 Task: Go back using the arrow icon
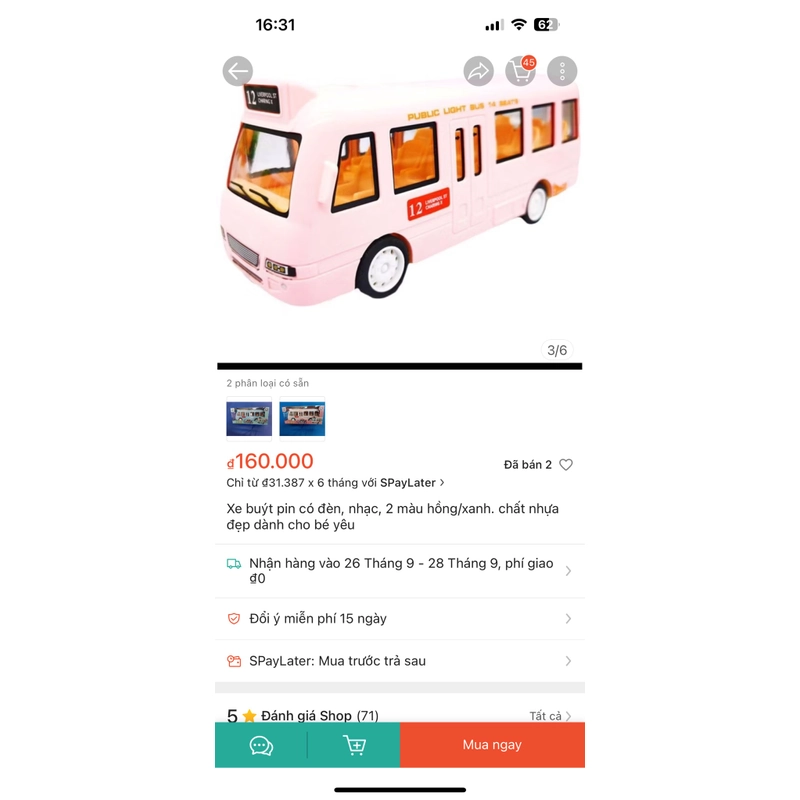point(237,71)
